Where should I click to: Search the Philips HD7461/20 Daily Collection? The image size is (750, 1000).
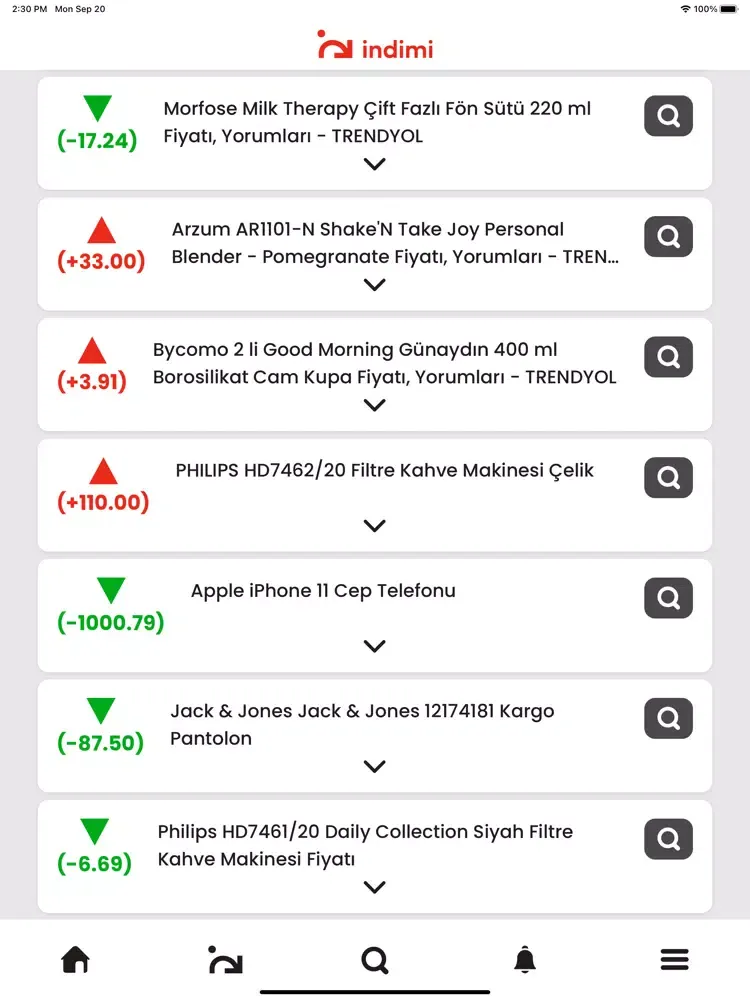[x=668, y=839]
